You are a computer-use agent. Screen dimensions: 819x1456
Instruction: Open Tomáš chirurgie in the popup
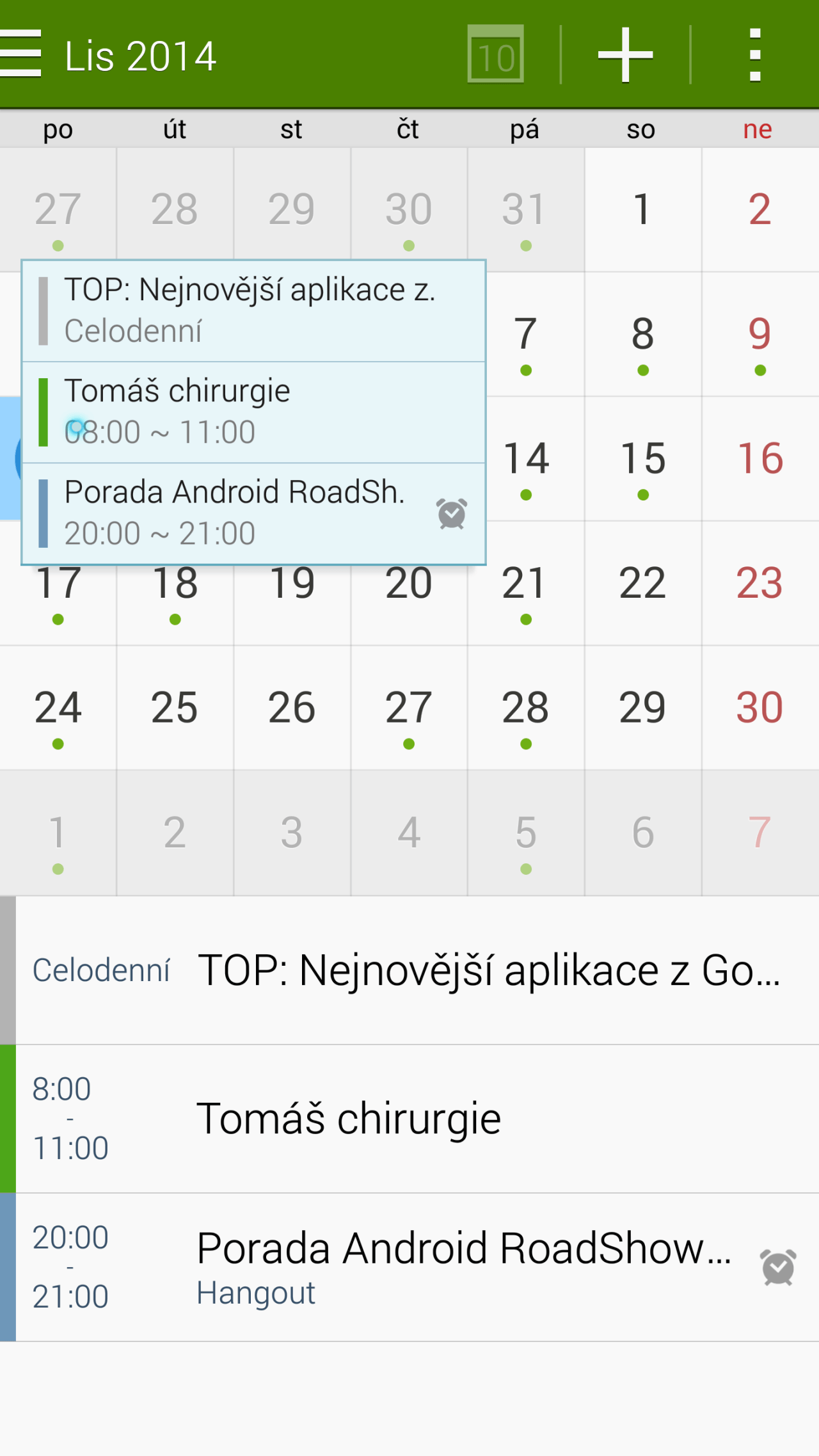point(254,412)
